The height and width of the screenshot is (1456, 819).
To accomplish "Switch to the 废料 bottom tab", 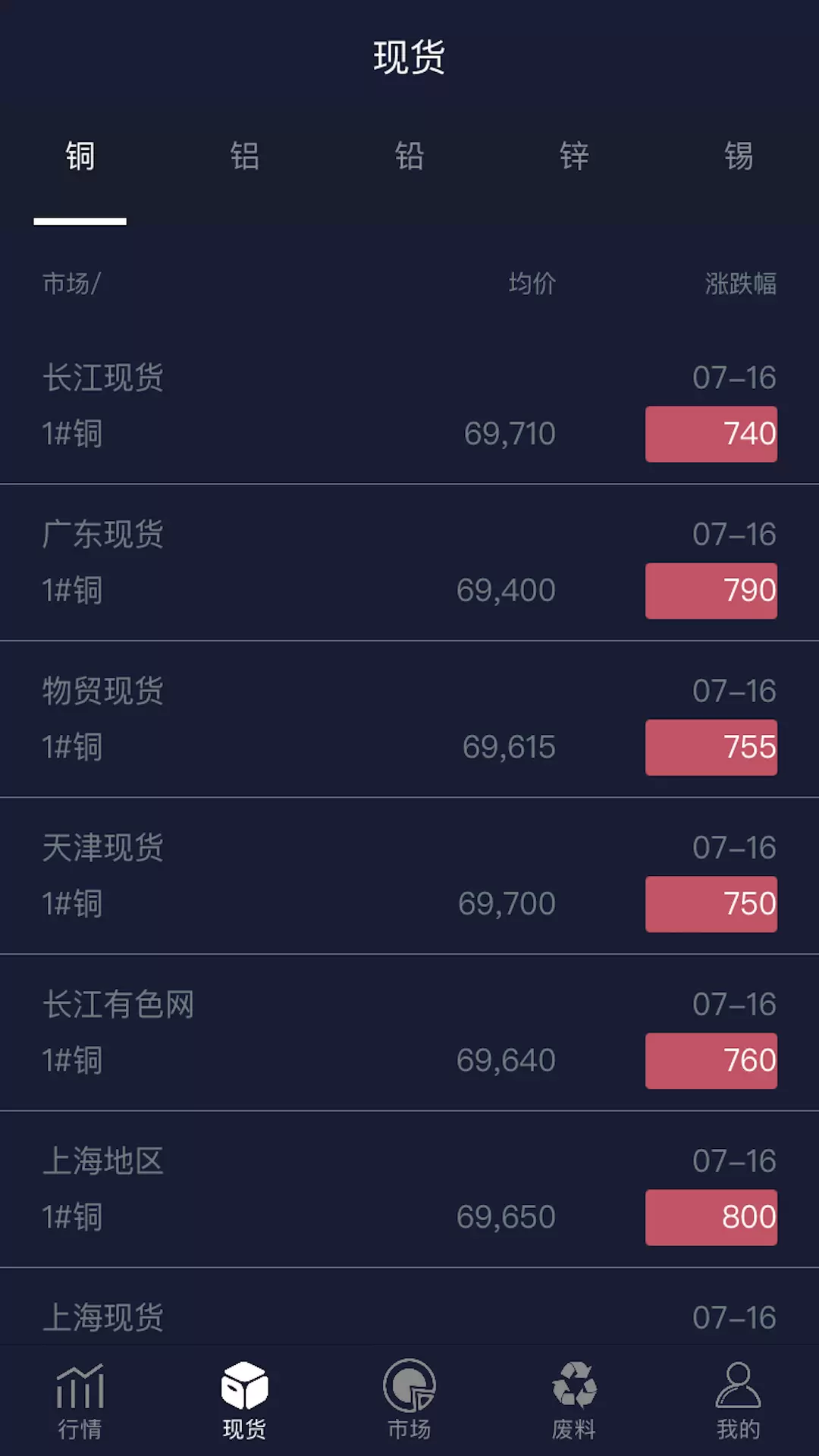I will coord(574,1401).
